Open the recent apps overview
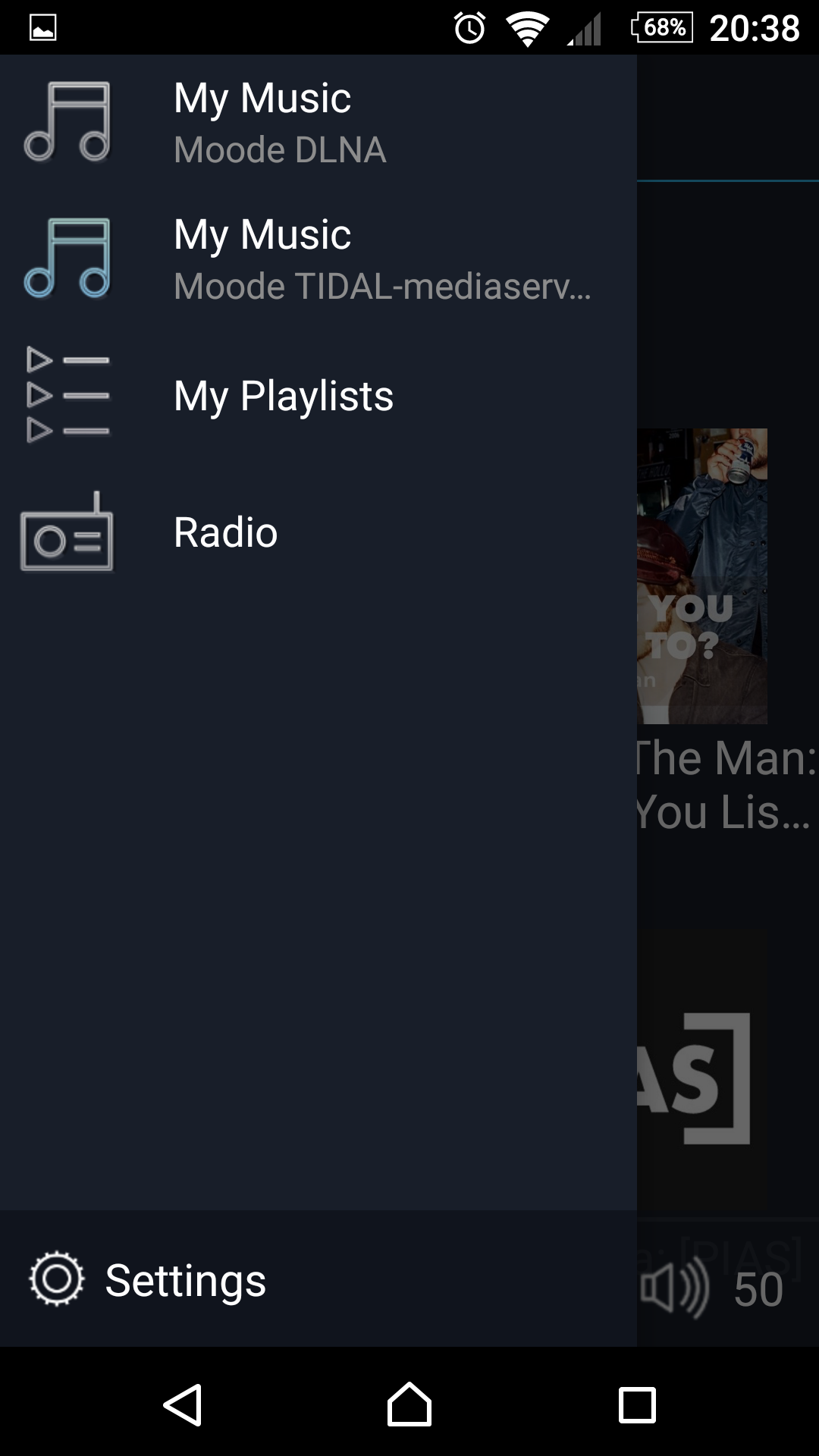The image size is (819, 1456). [x=637, y=1404]
